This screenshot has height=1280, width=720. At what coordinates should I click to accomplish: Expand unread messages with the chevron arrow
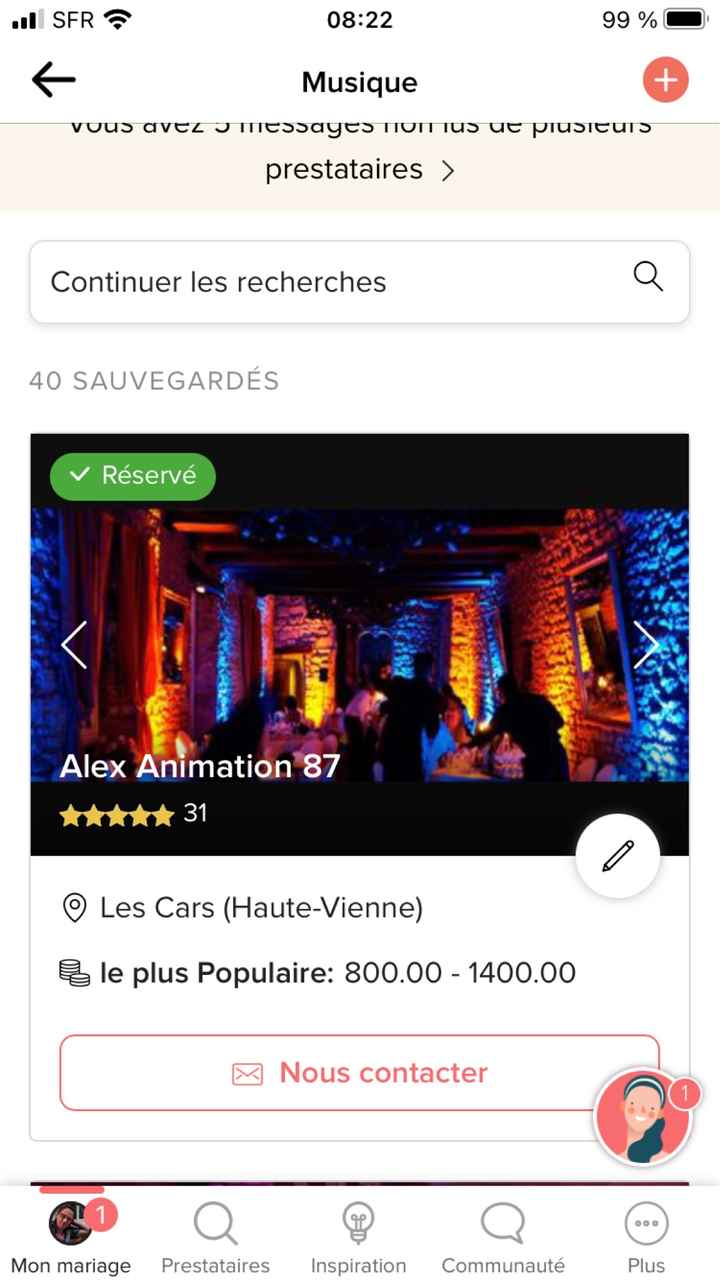pos(447,171)
